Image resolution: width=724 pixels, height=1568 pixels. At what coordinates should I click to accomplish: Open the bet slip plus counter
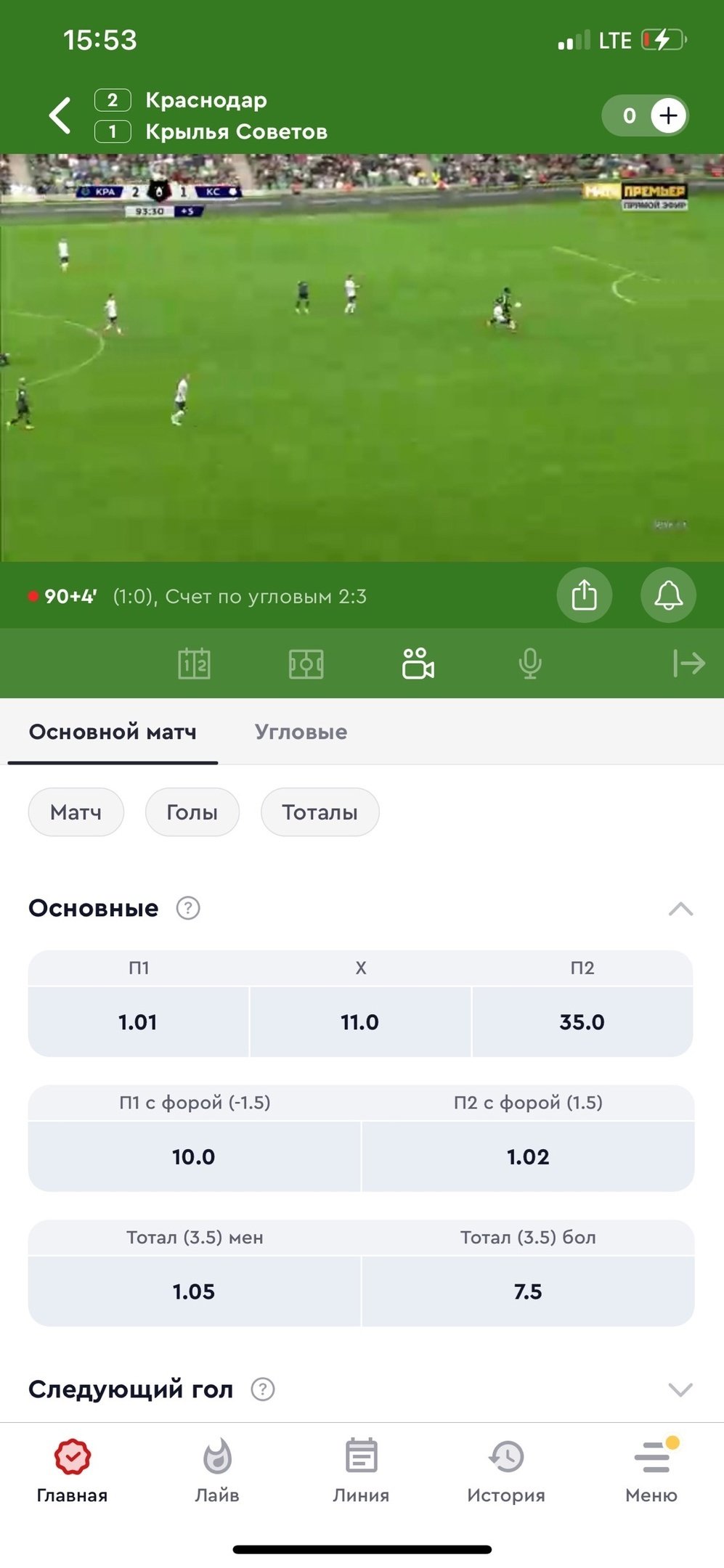[646, 115]
